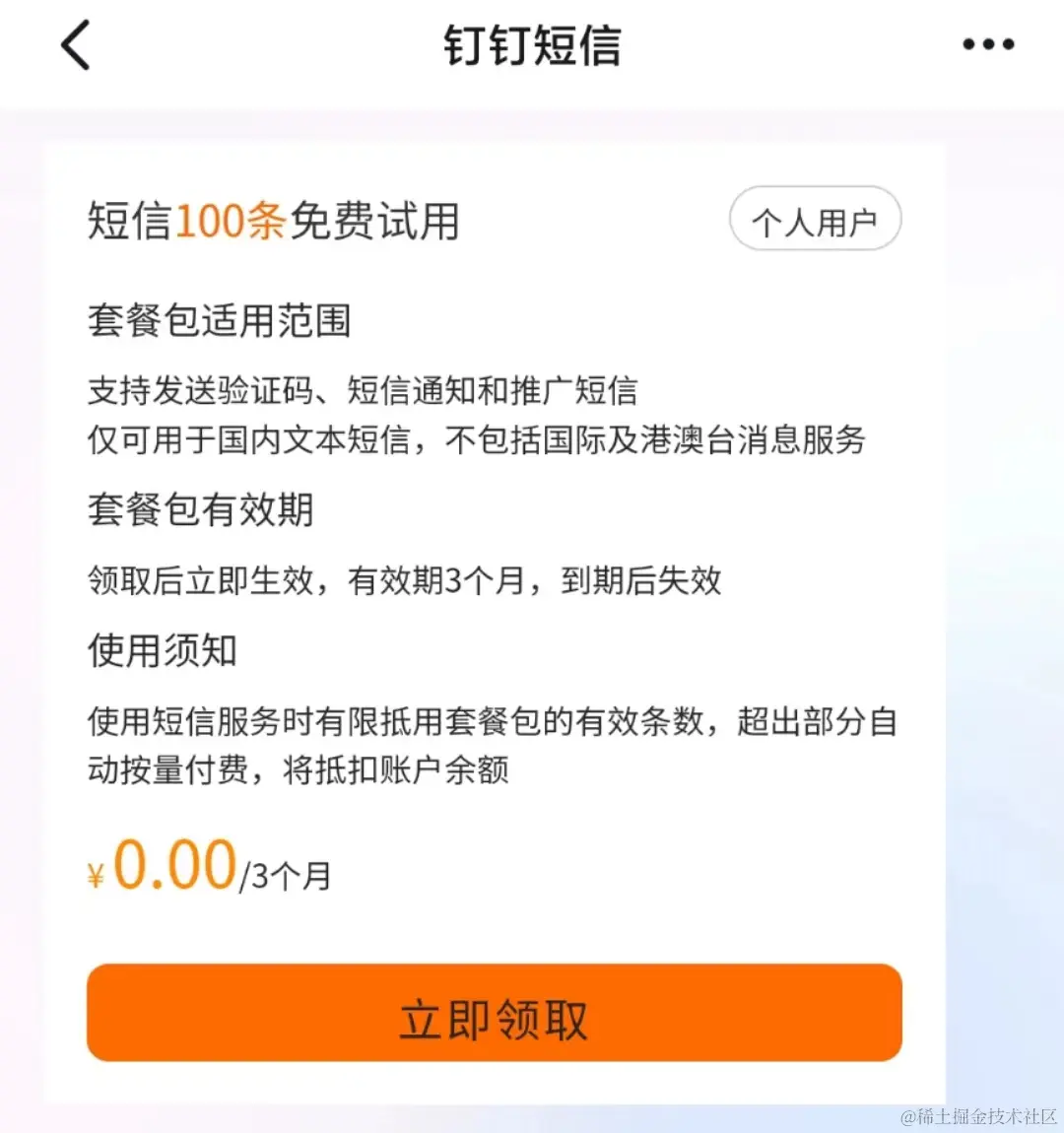Select the 个人用户 chip

(x=815, y=220)
